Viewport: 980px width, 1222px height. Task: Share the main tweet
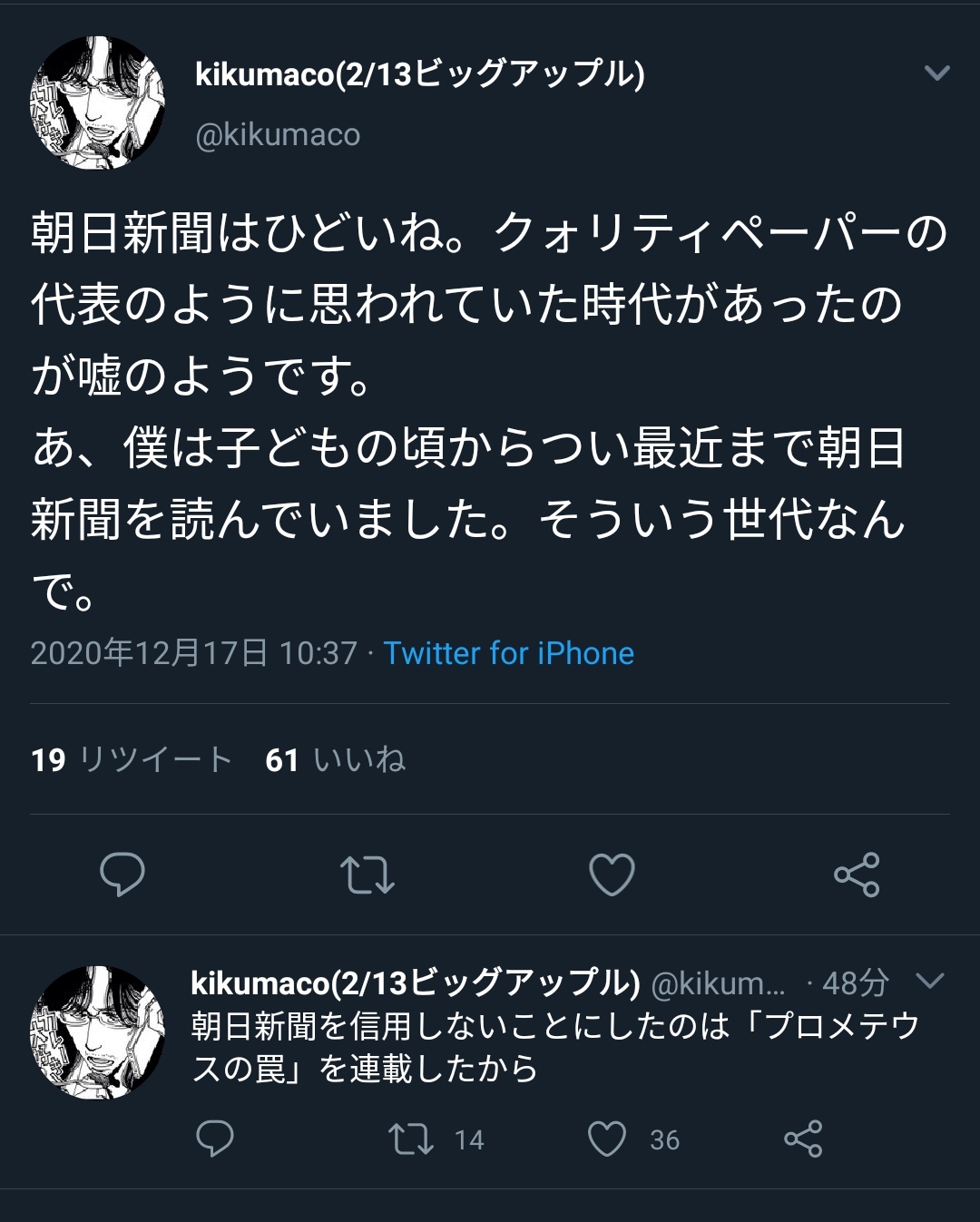tap(857, 874)
